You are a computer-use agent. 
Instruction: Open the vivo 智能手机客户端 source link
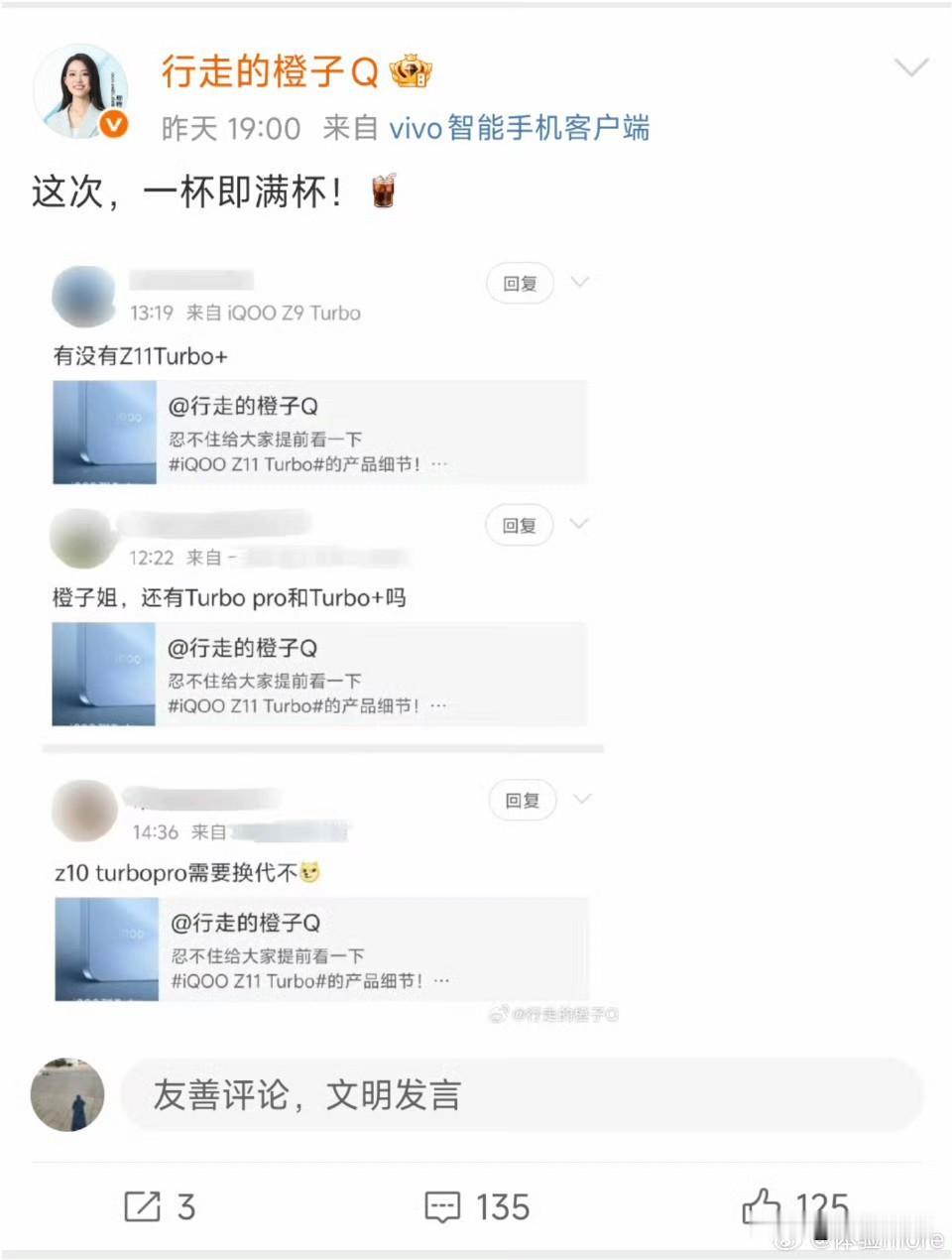[x=521, y=129]
